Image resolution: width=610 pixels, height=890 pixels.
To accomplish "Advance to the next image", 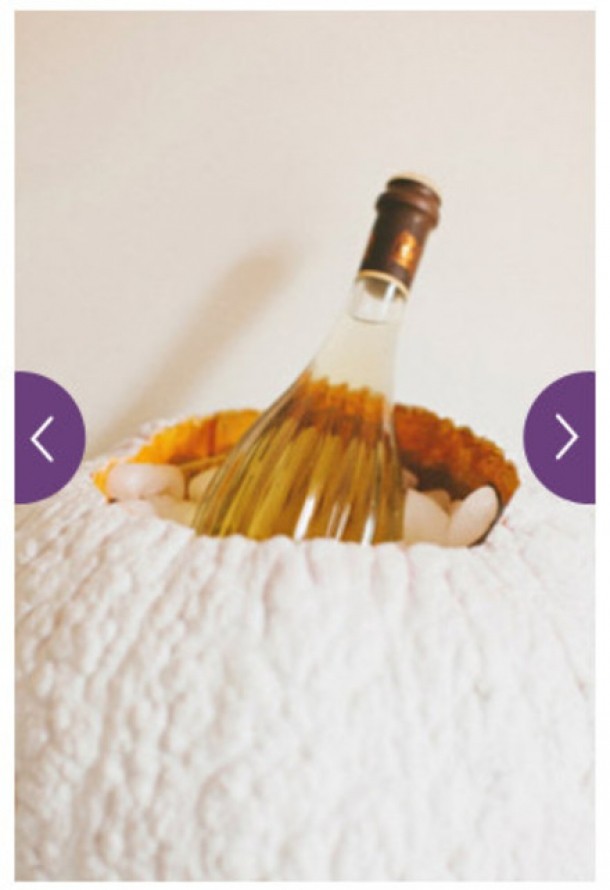I will point(564,437).
